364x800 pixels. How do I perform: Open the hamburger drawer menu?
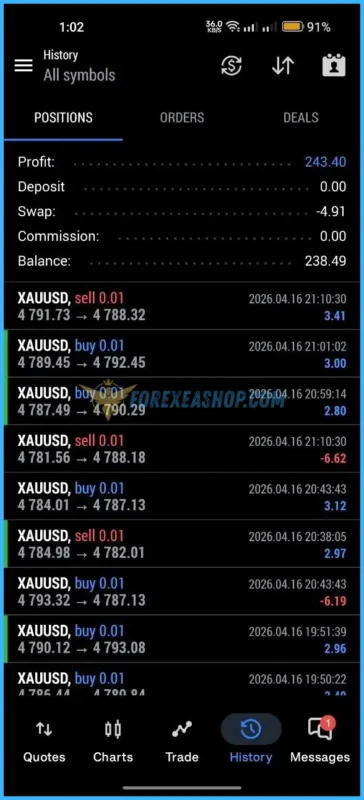23,66
